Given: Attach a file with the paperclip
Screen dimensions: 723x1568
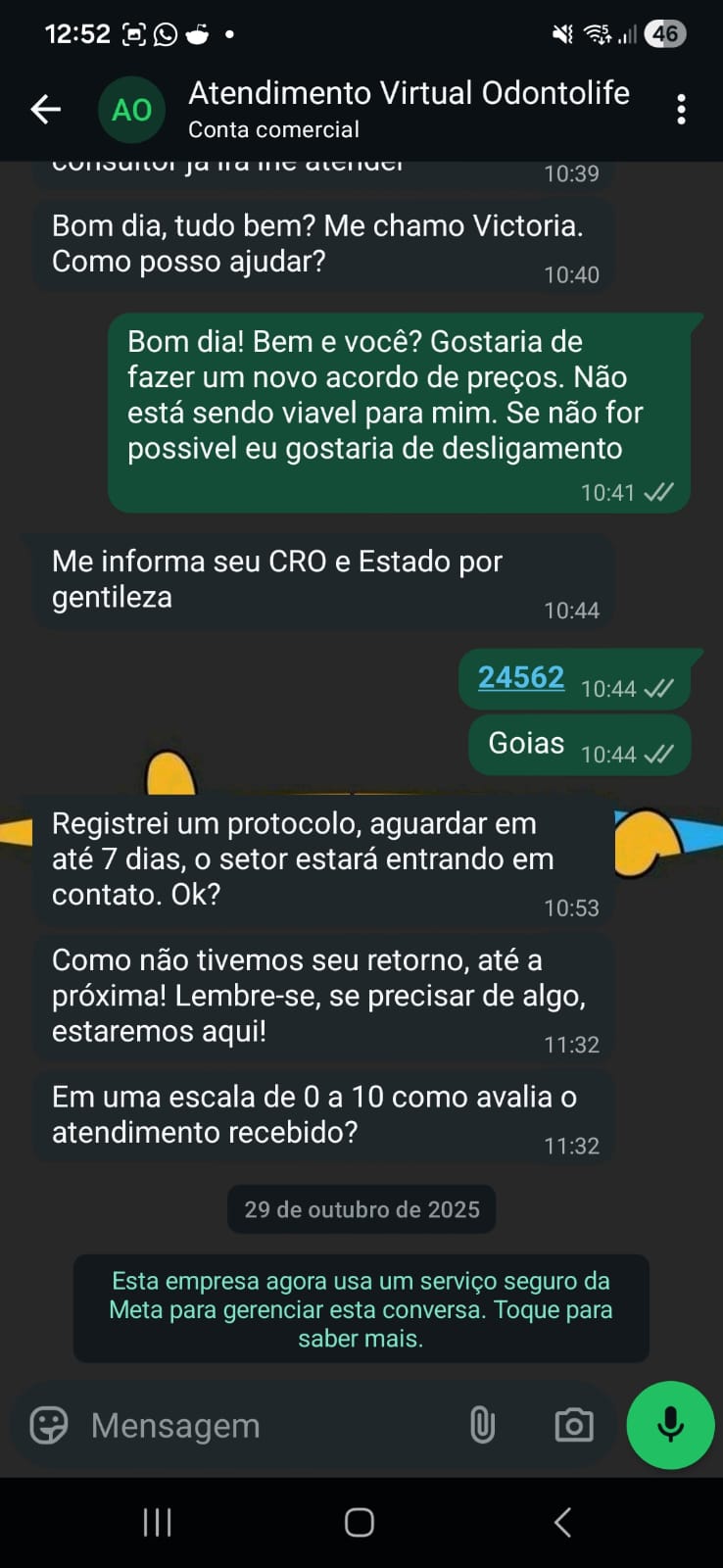Looking at the screenshot, I should pyautogui.click(x=482, y=1425).
